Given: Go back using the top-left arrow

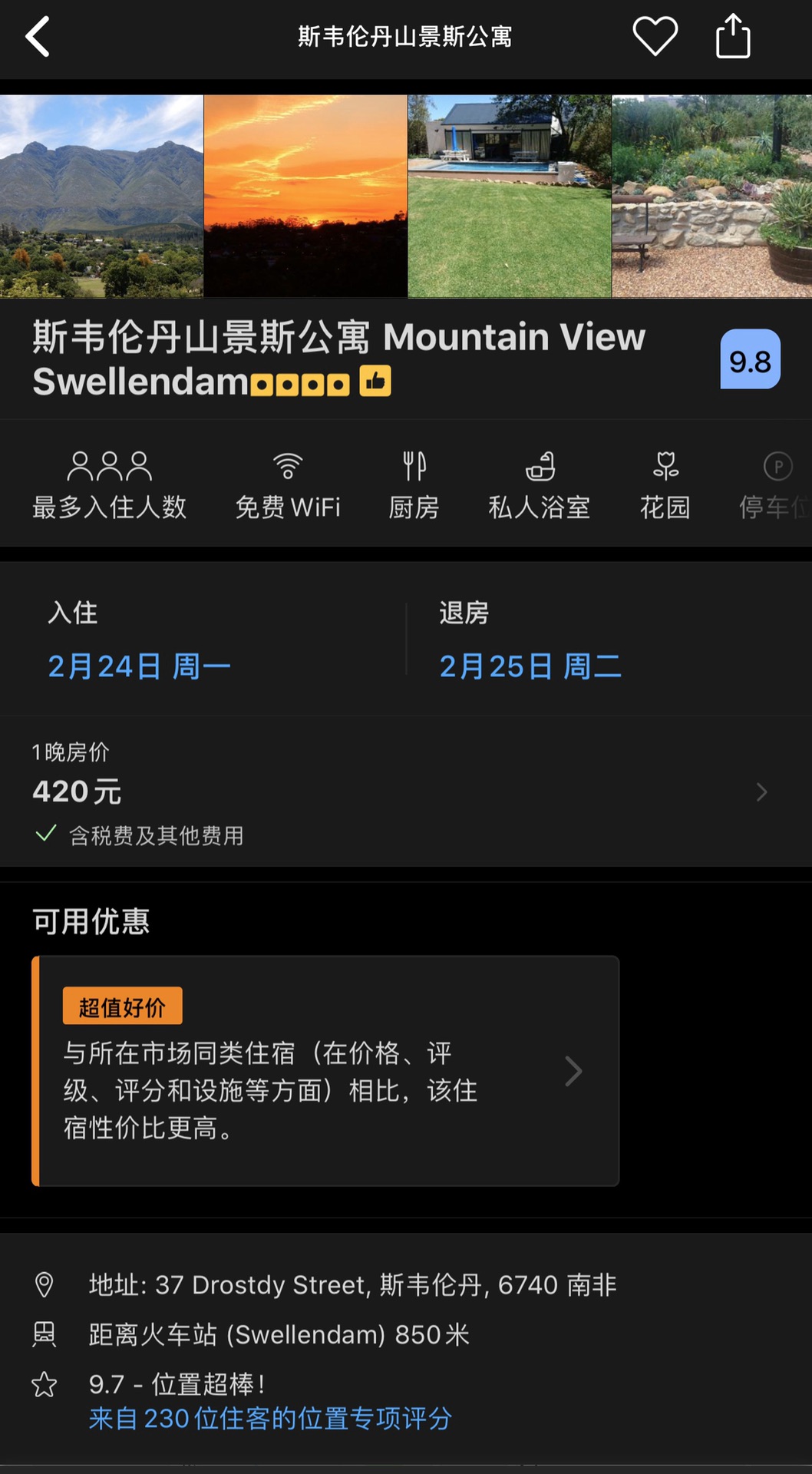Looking at the screenshot, I should click(37, 37).
